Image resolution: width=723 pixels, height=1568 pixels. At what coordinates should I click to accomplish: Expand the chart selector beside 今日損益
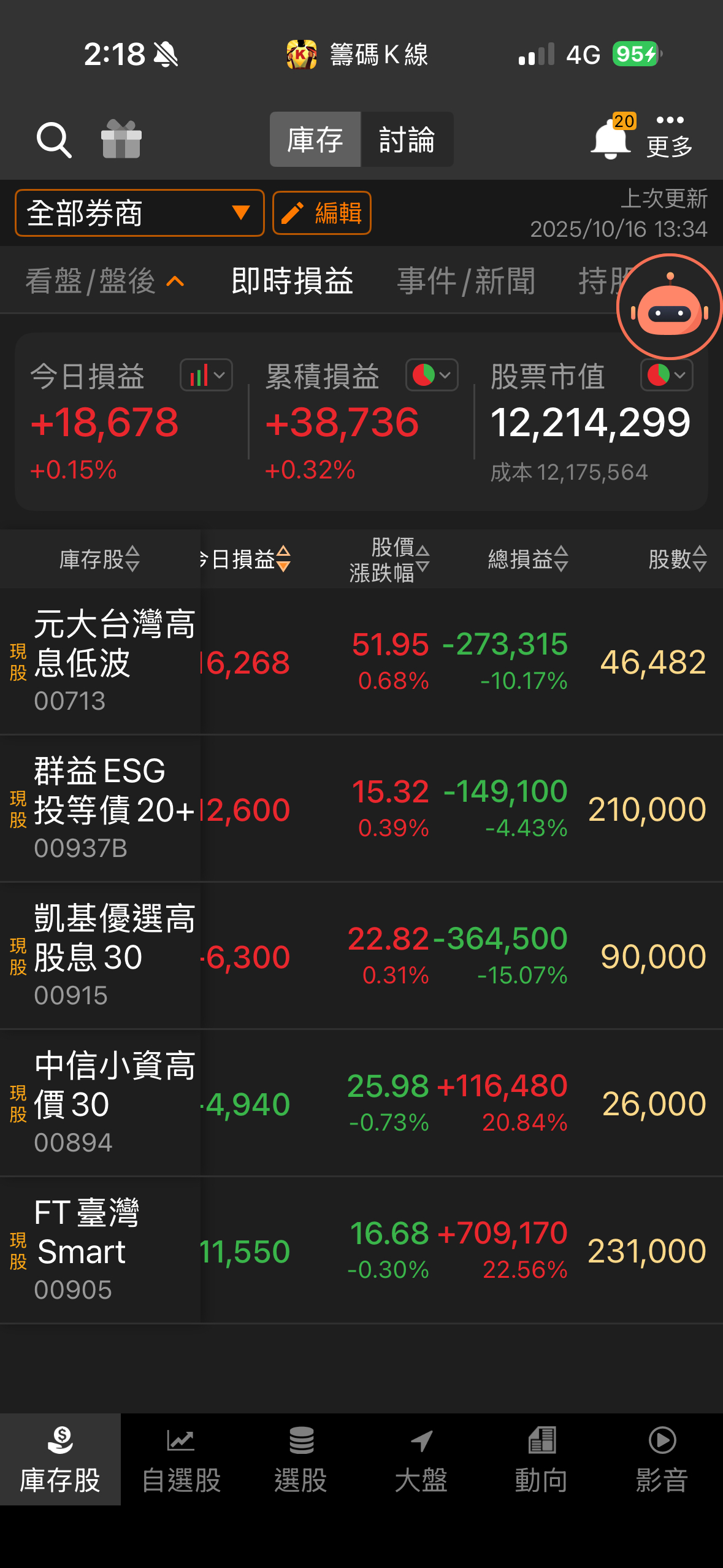point(206,375)
